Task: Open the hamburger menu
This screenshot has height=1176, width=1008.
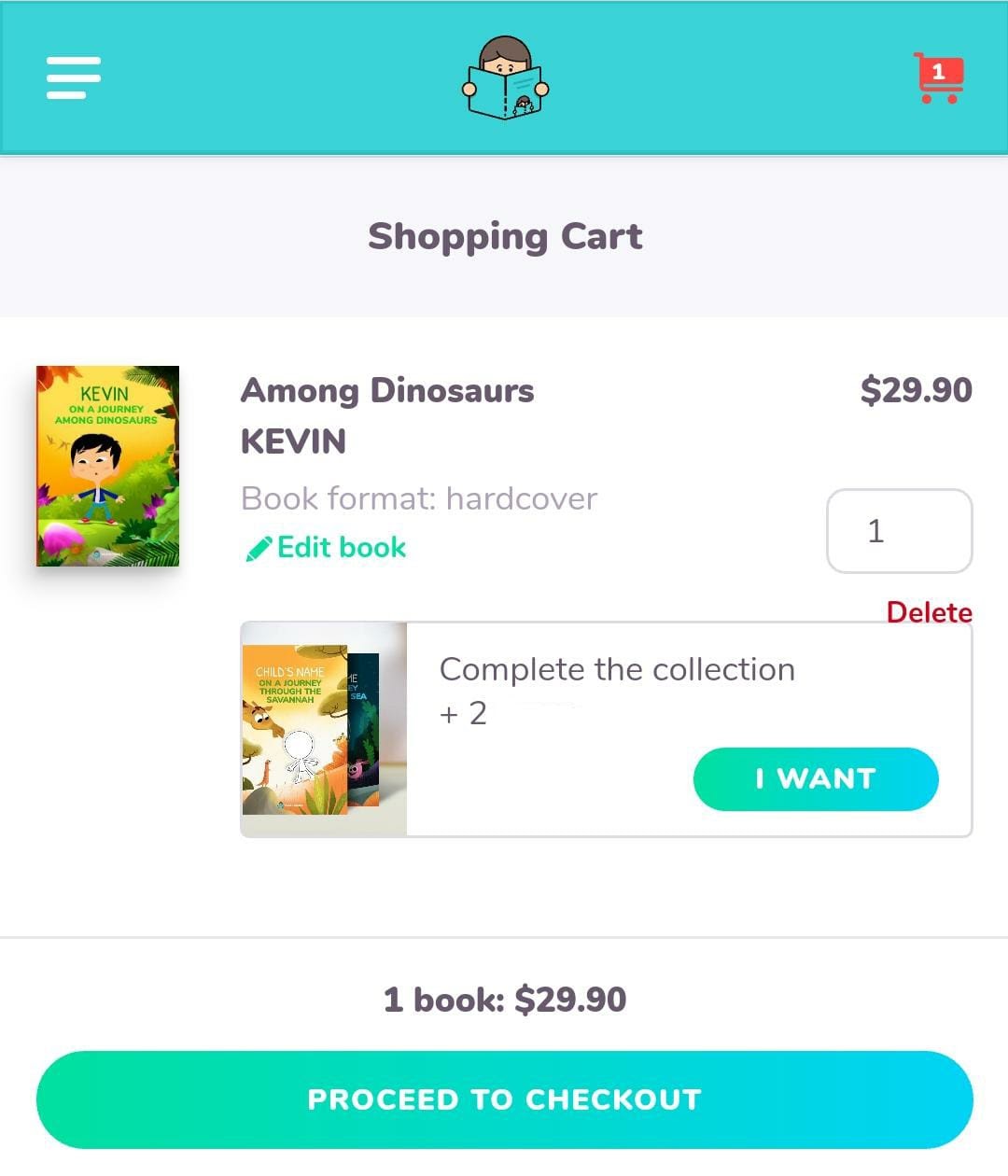Action: pyautogui.click(x=74, y=77)
